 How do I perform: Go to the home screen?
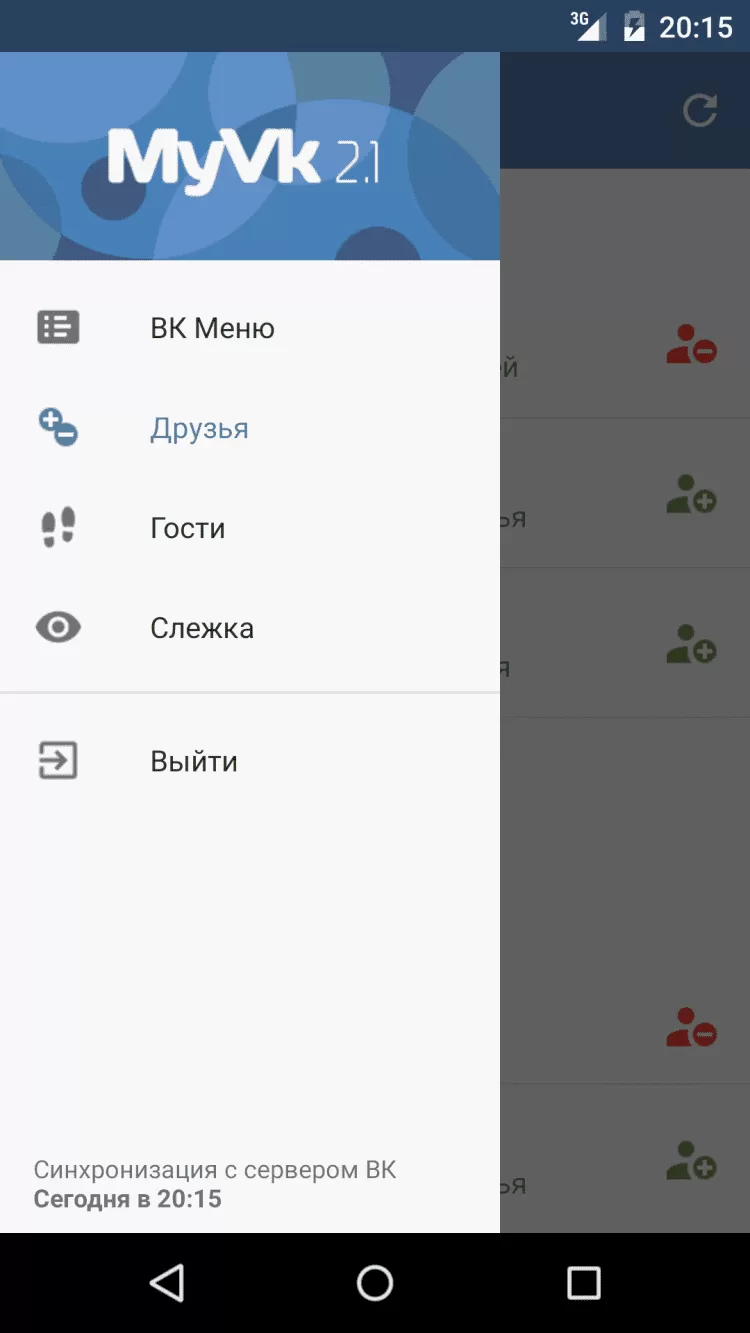(375, 1282)
